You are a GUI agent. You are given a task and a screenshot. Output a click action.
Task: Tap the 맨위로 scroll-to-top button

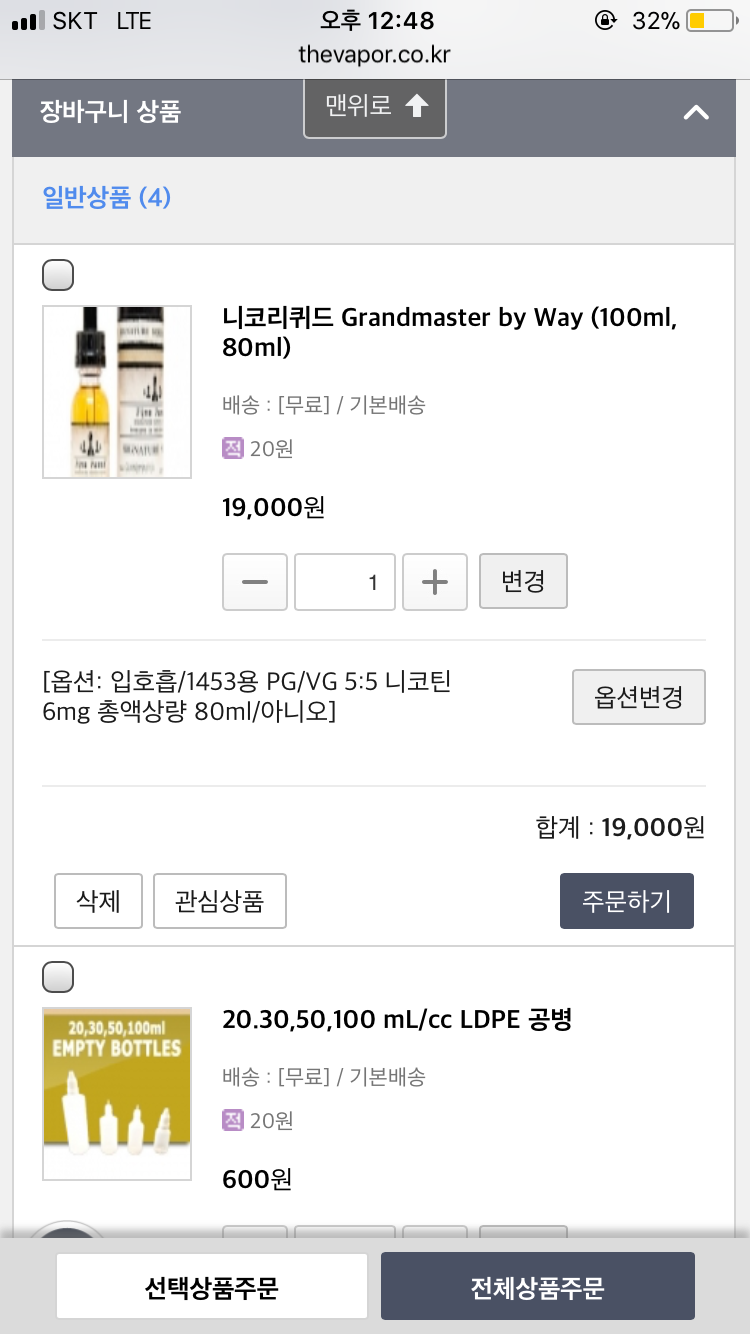pos(375,106)
